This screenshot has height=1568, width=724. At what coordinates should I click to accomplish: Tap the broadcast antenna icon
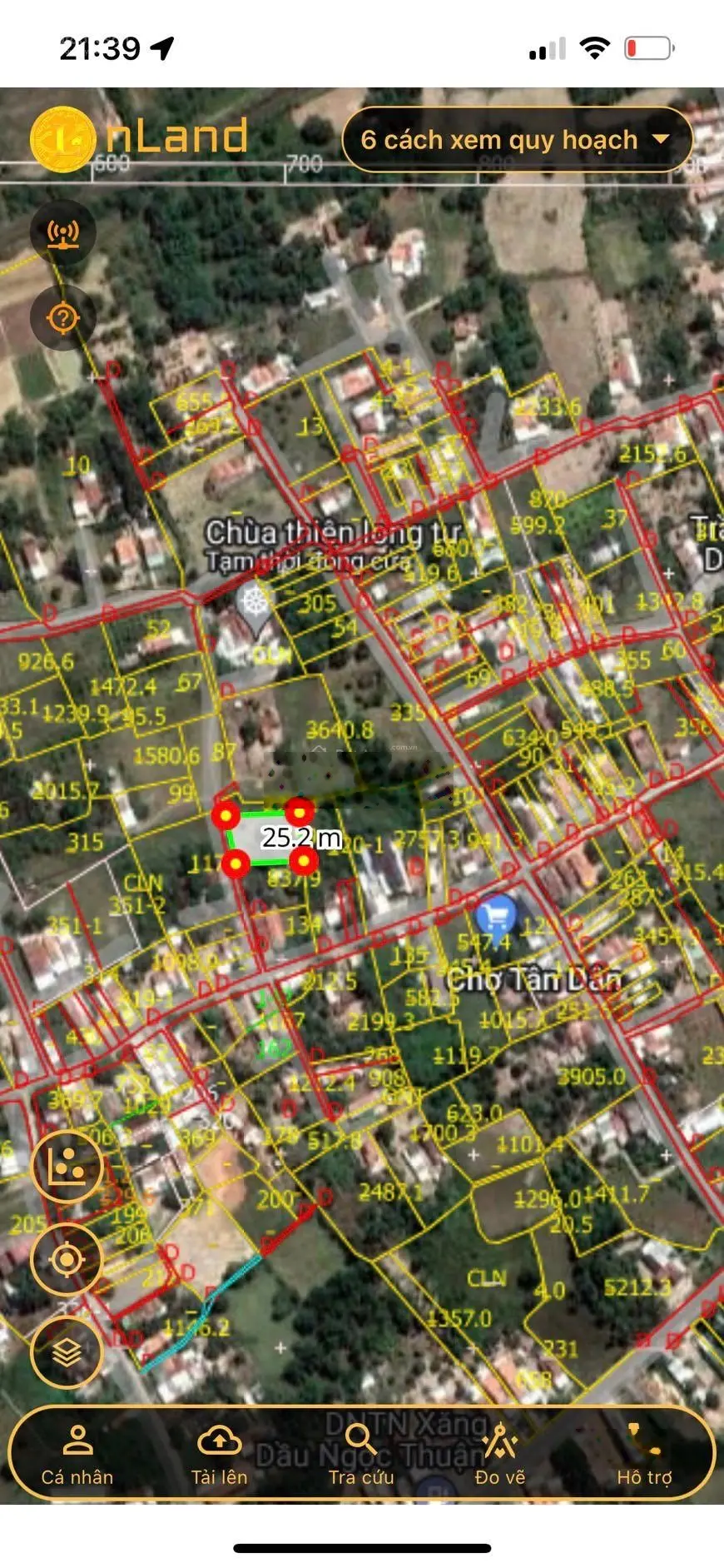pyautogui.click(x=63, y=233)
